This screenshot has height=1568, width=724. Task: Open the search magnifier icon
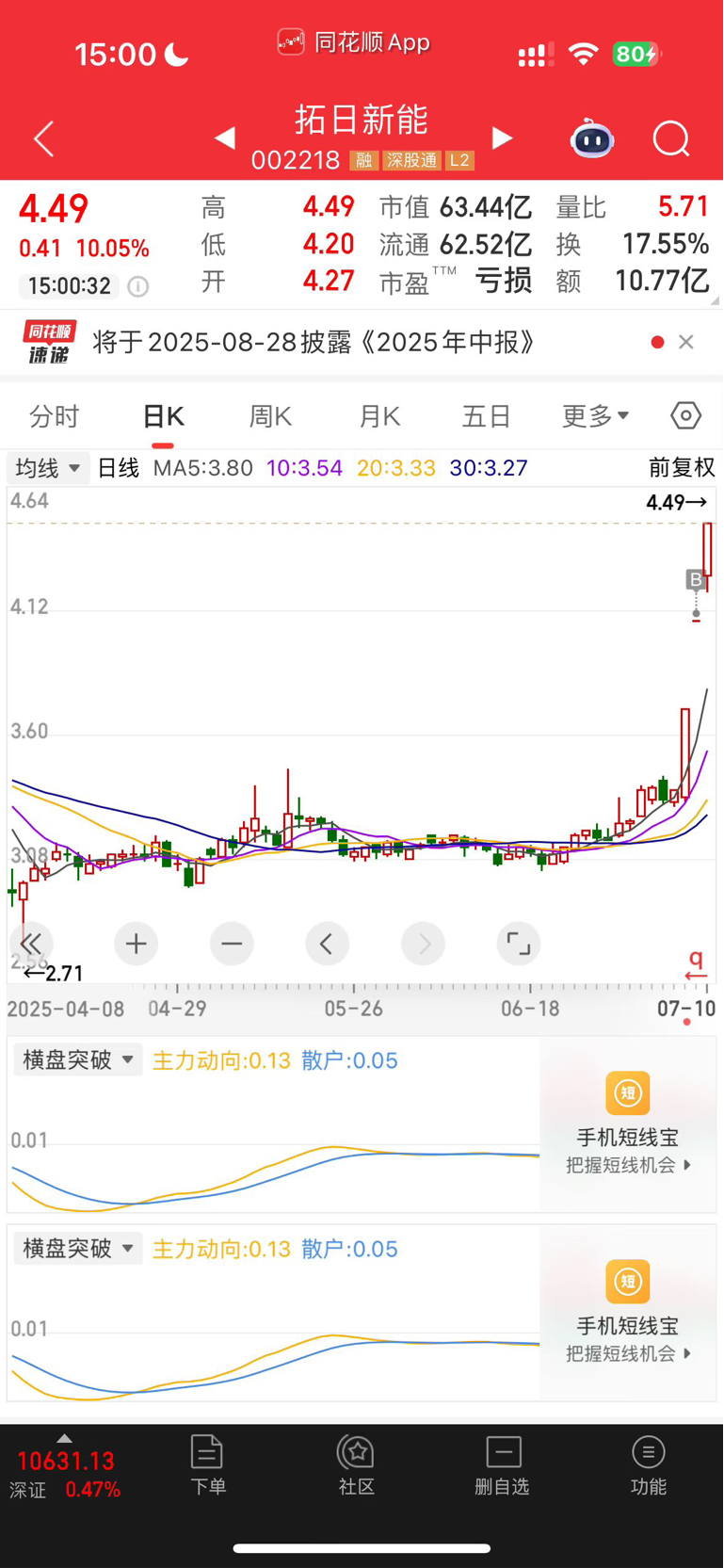pos(671,139)
